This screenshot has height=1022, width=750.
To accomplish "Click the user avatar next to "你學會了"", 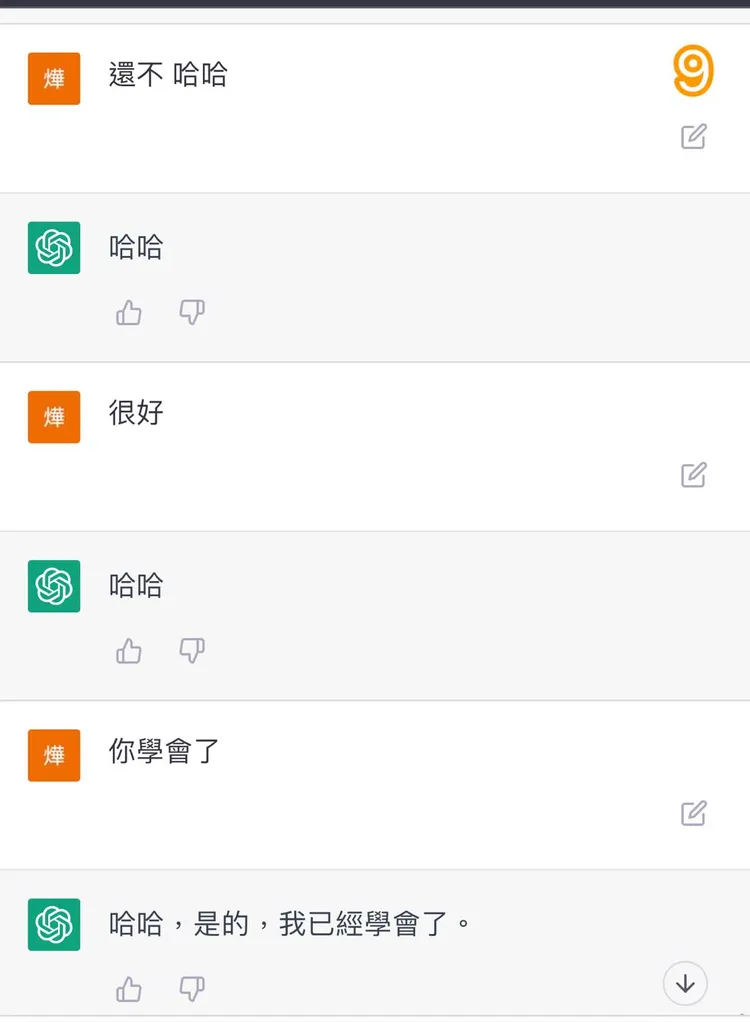I will click(x=52, y=755).
